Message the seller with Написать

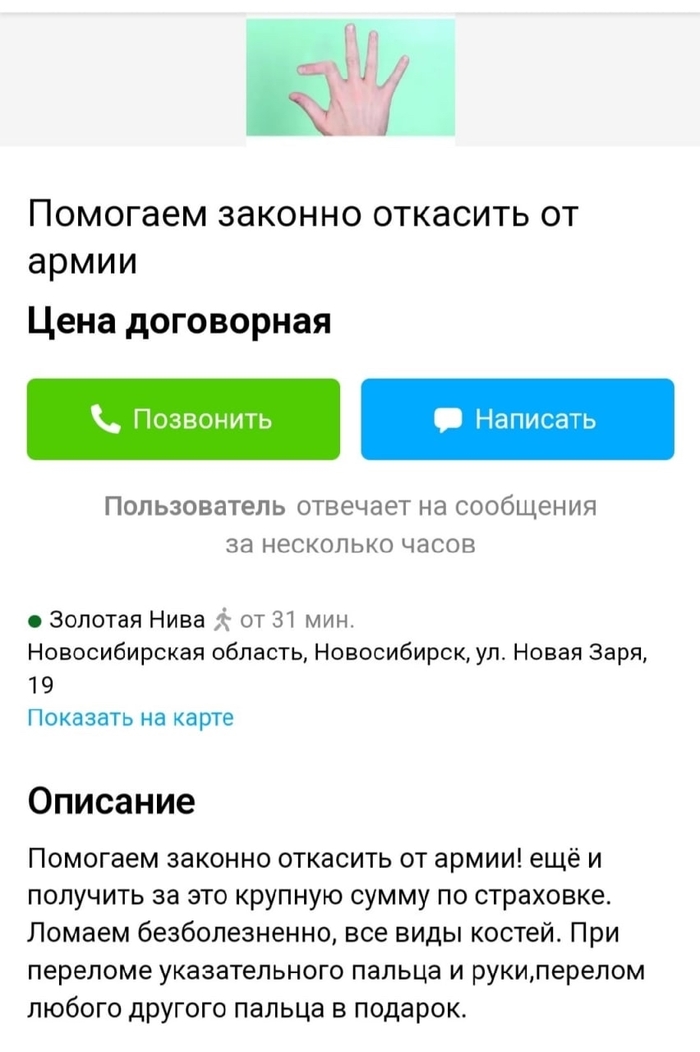coord(517,419)
